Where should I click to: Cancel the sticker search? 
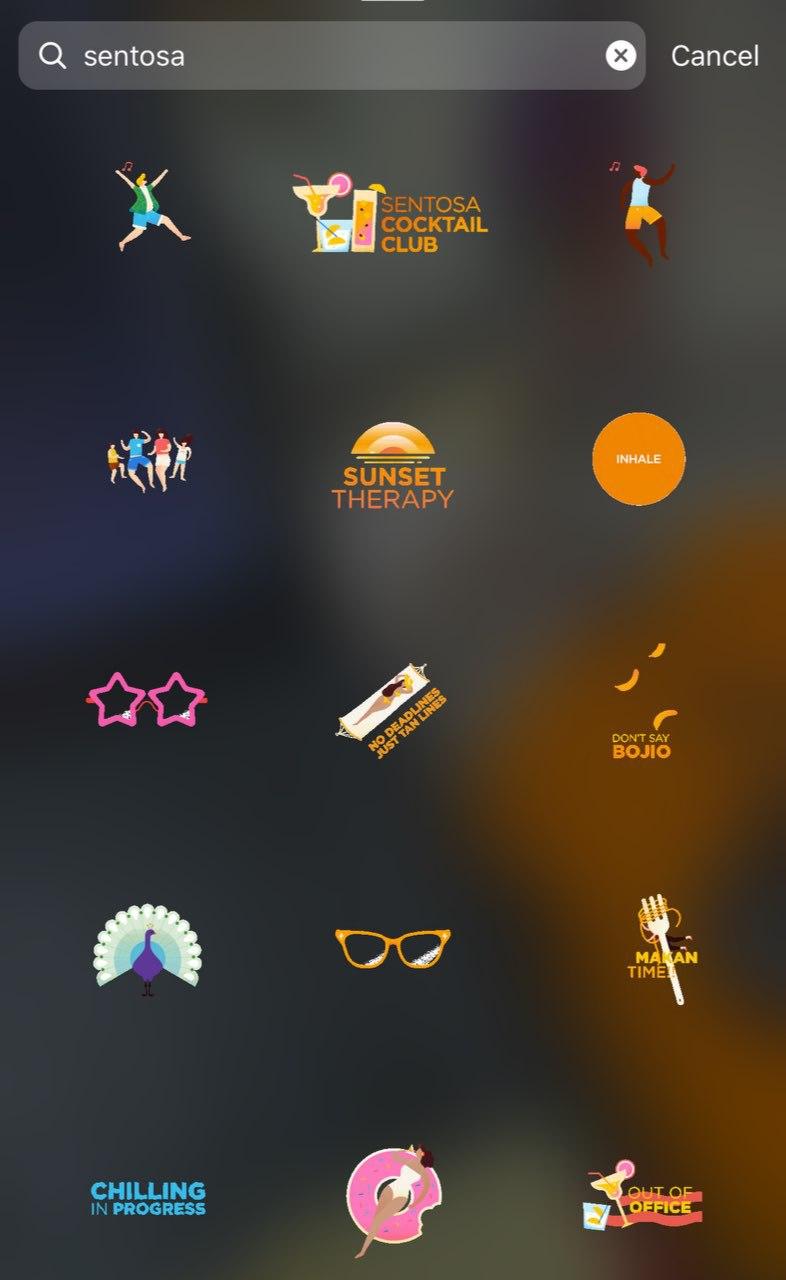[714, 56]
